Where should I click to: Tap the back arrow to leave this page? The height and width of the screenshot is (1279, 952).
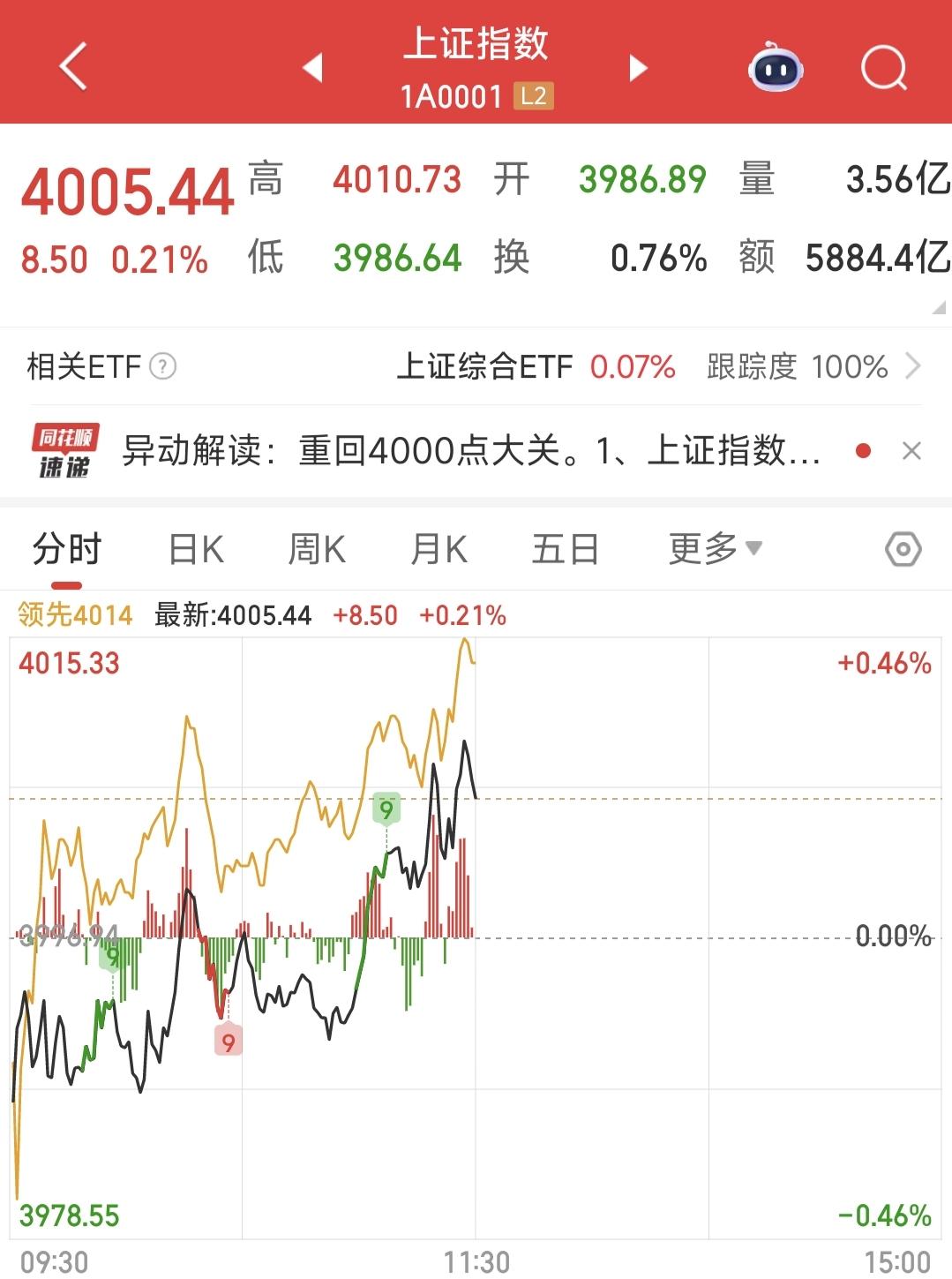pos(74,69)
